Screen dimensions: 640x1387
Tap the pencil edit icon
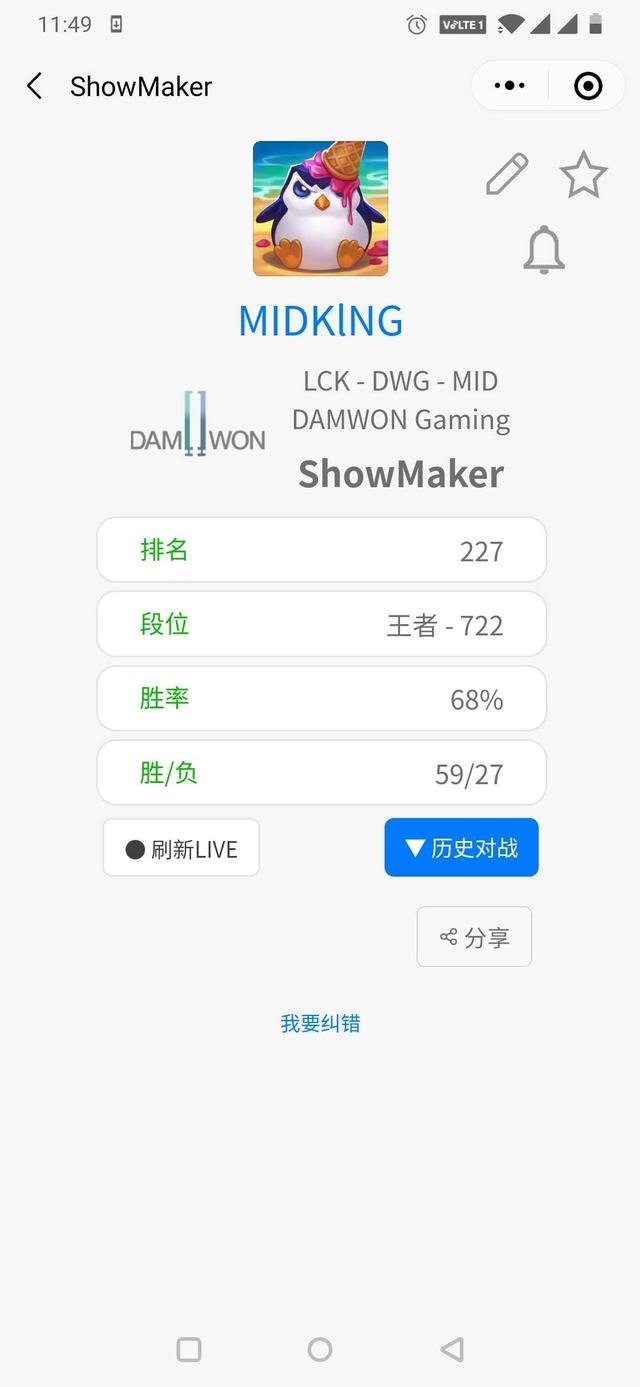coord(507,174)
